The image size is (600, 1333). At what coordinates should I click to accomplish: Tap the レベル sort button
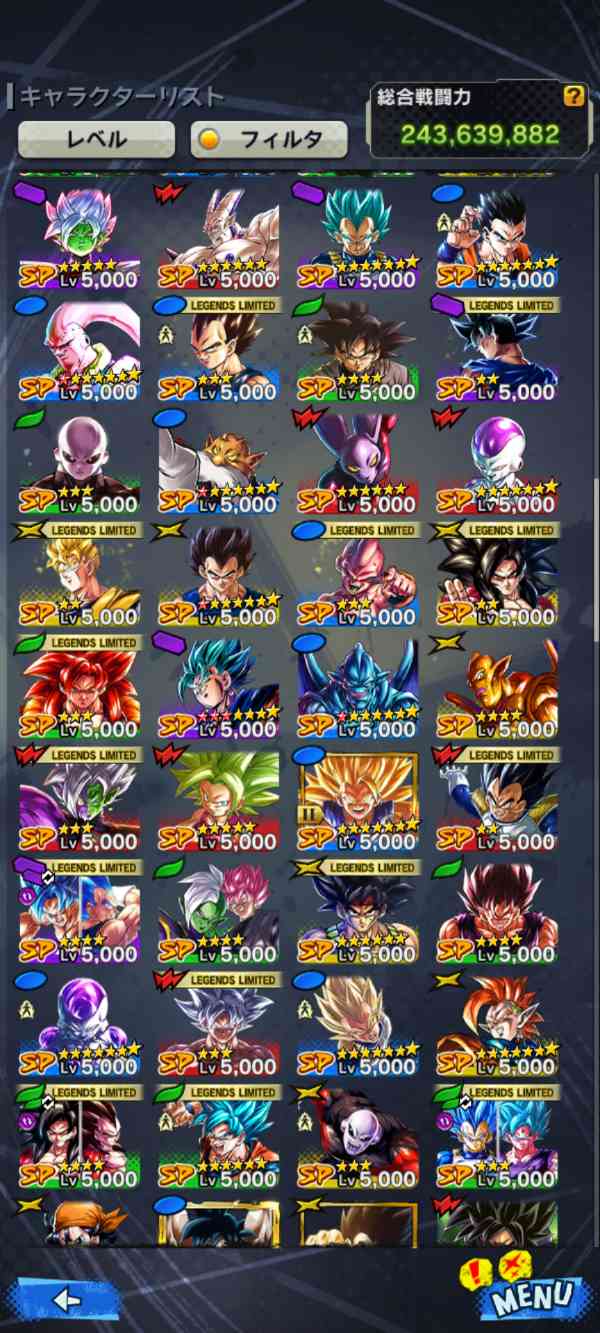click(x=96, y=139)
